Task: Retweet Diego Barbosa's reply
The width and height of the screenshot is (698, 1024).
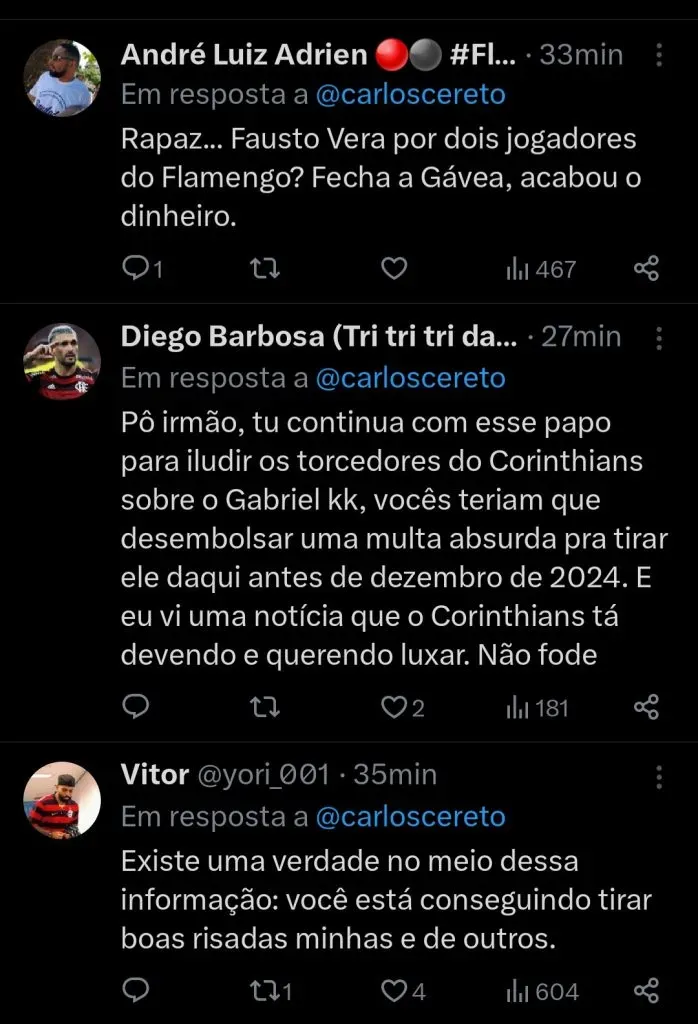Action: click(264, 707)
